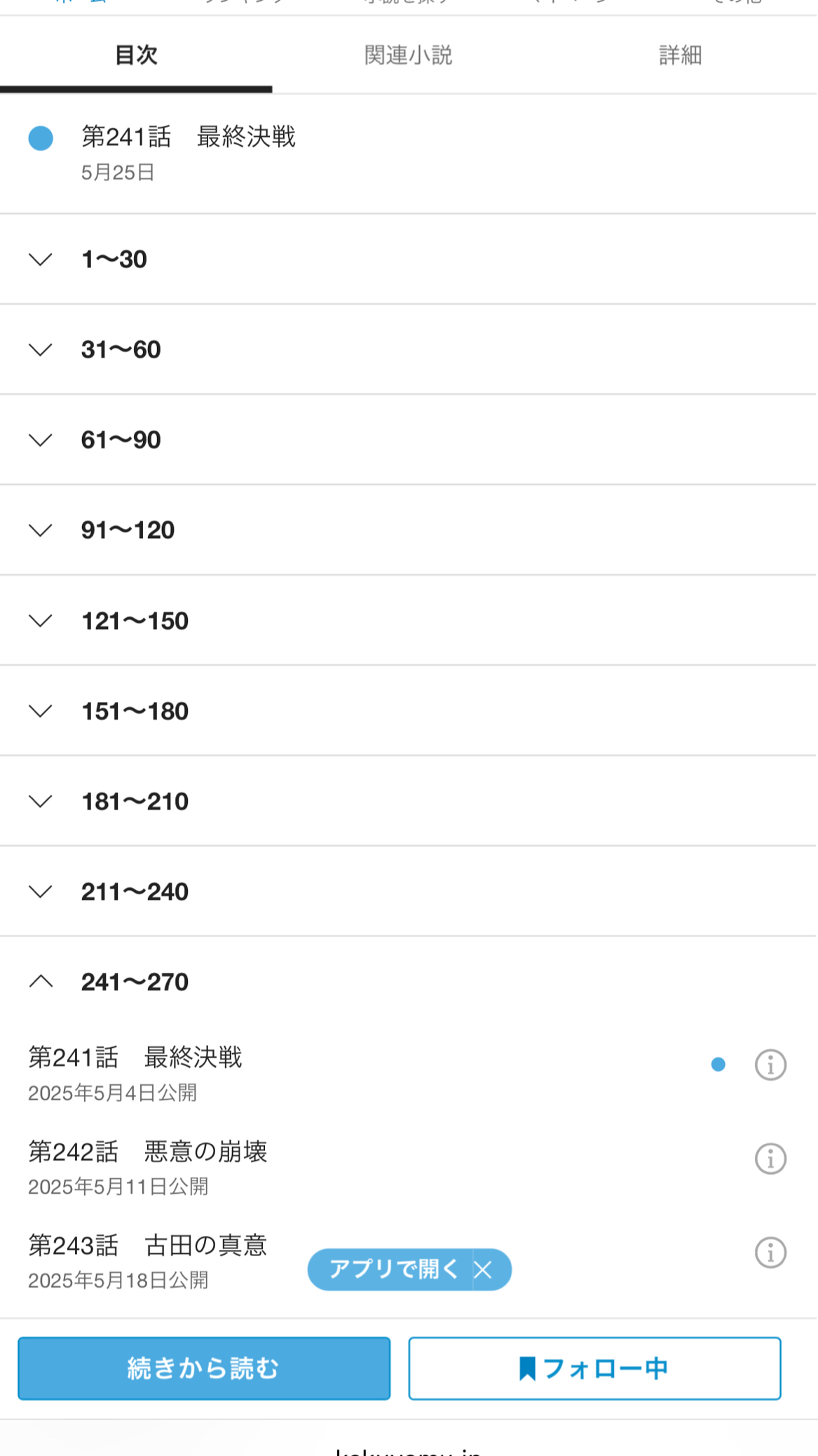This screenshot has height=1456, width=818.
Task: Open 第243話 古田の真意
Action: 148,1260
